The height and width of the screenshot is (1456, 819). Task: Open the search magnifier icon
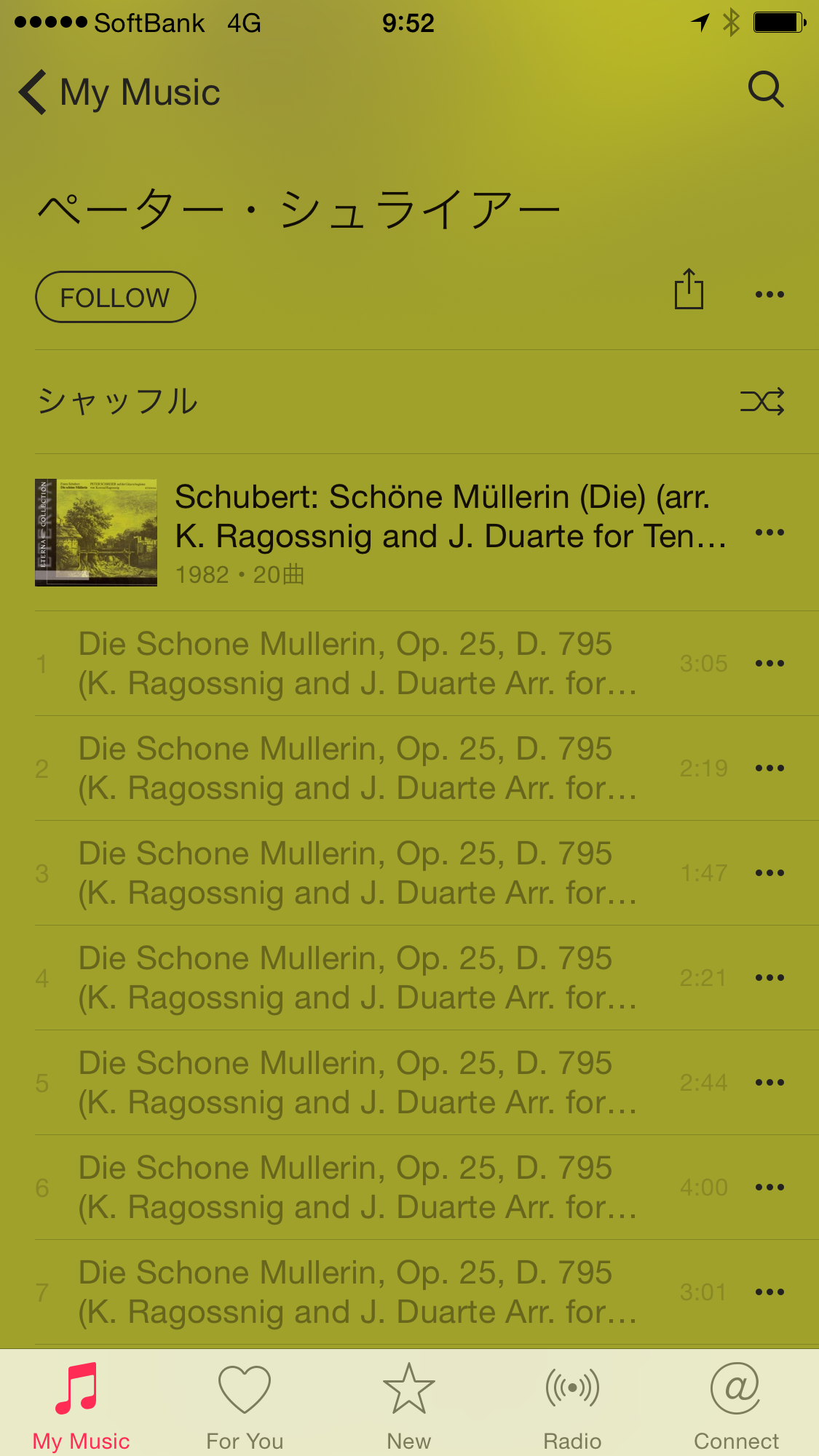point(766,89)
